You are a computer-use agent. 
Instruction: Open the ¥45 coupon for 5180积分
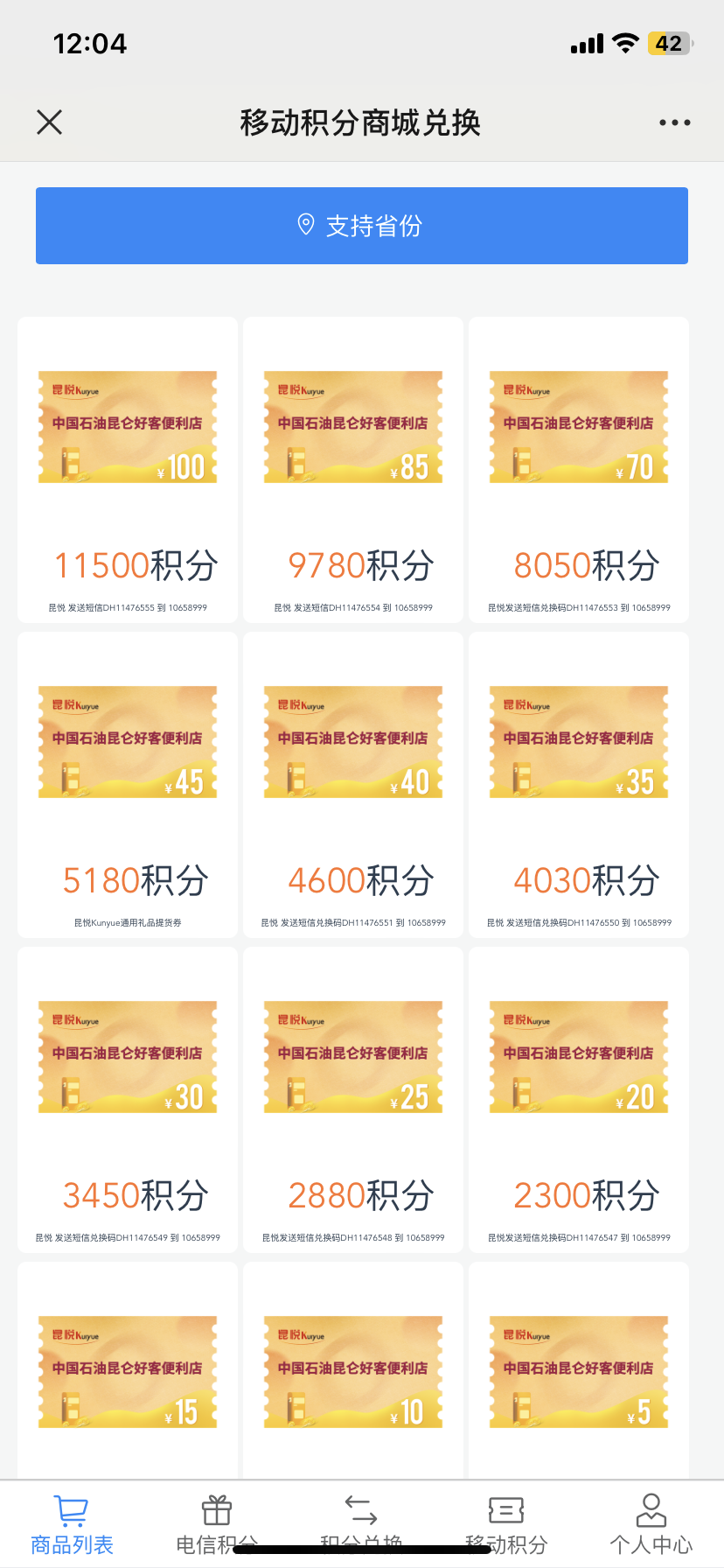pyautogui.click(x=128, y=785)
